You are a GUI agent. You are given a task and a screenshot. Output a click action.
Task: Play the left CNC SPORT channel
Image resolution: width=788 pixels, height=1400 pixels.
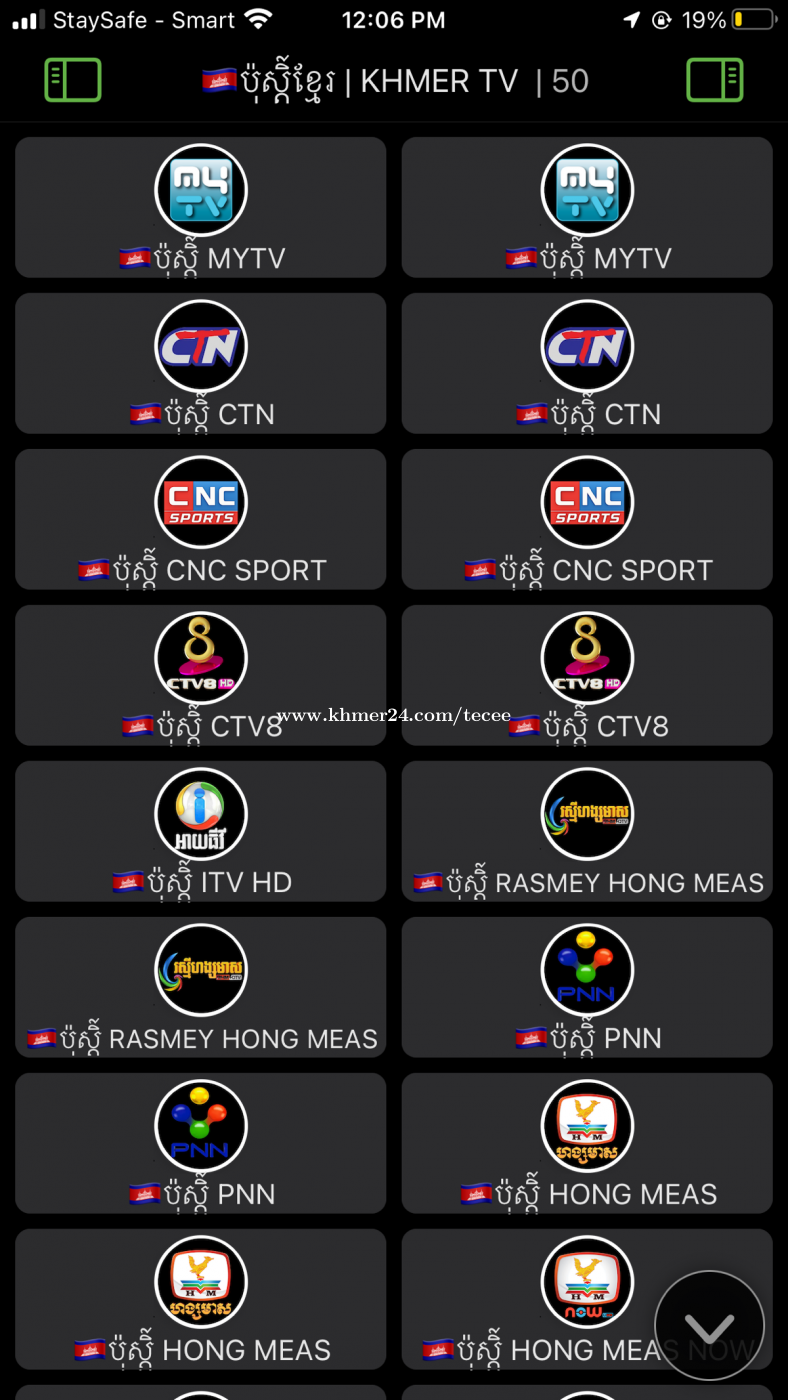(x=201, y=519)
